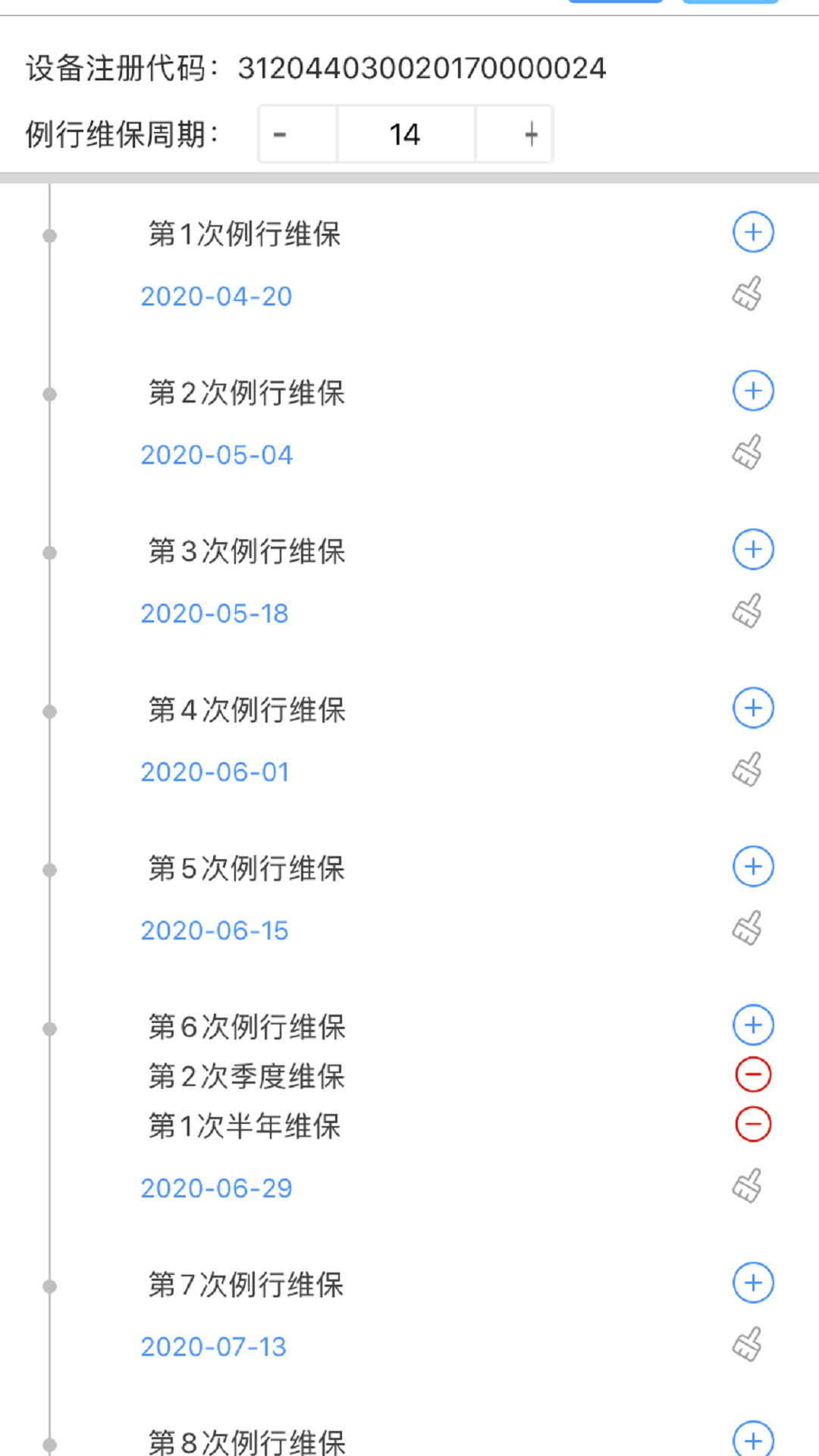The image size is (819, 1456).
Task: Click the timeline dot beside 第4次例行维保
Action: click(x=49, y=710)
